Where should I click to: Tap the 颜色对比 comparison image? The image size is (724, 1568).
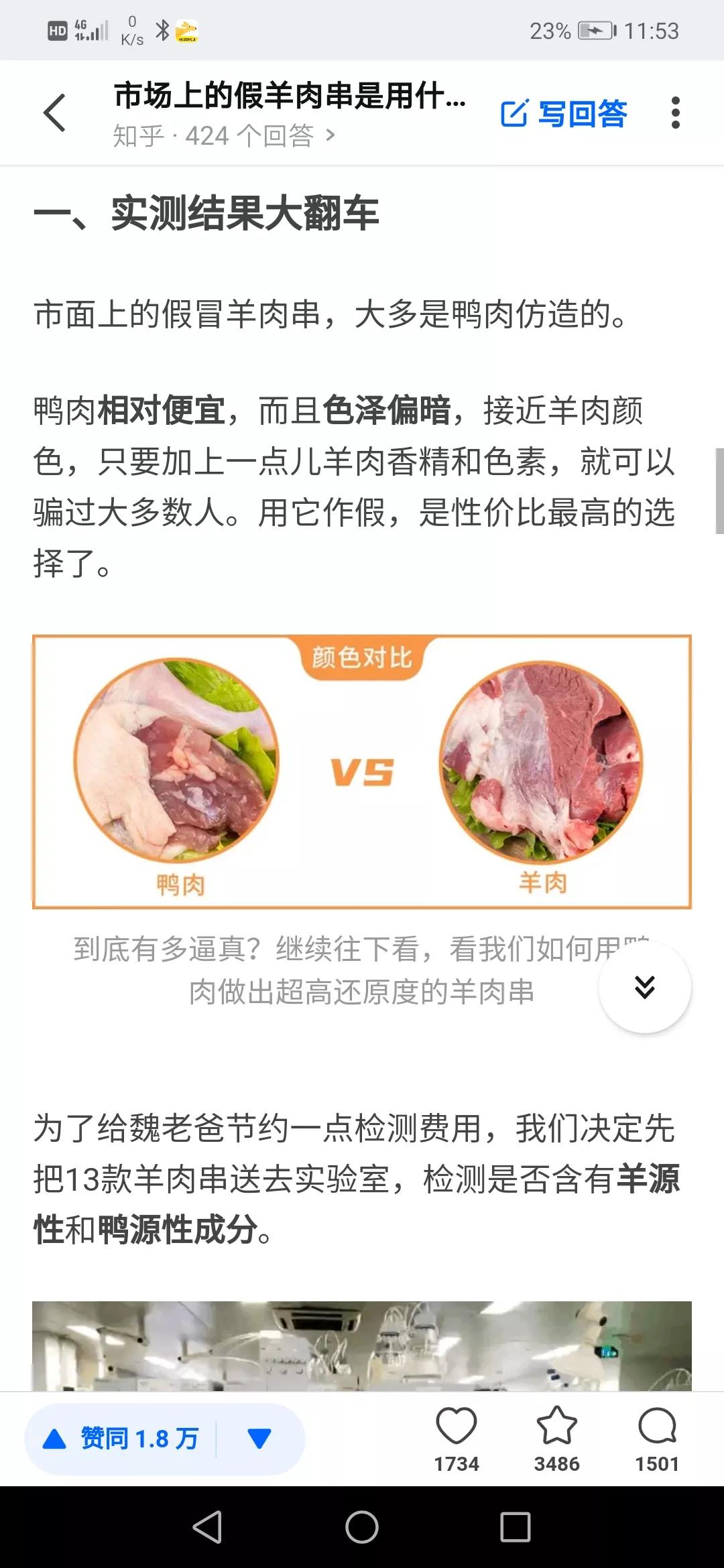point(362,771)
